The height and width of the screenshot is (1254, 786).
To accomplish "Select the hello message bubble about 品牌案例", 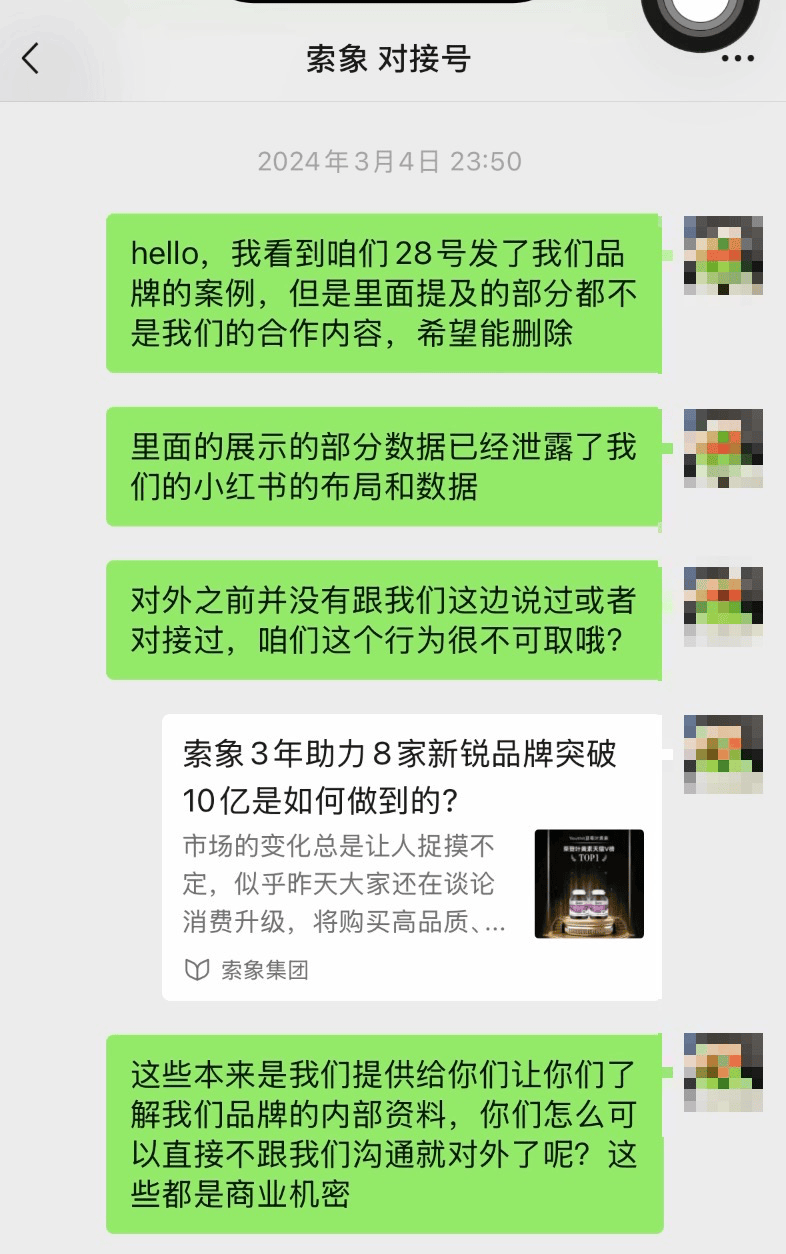I will (x=385, y=294).
